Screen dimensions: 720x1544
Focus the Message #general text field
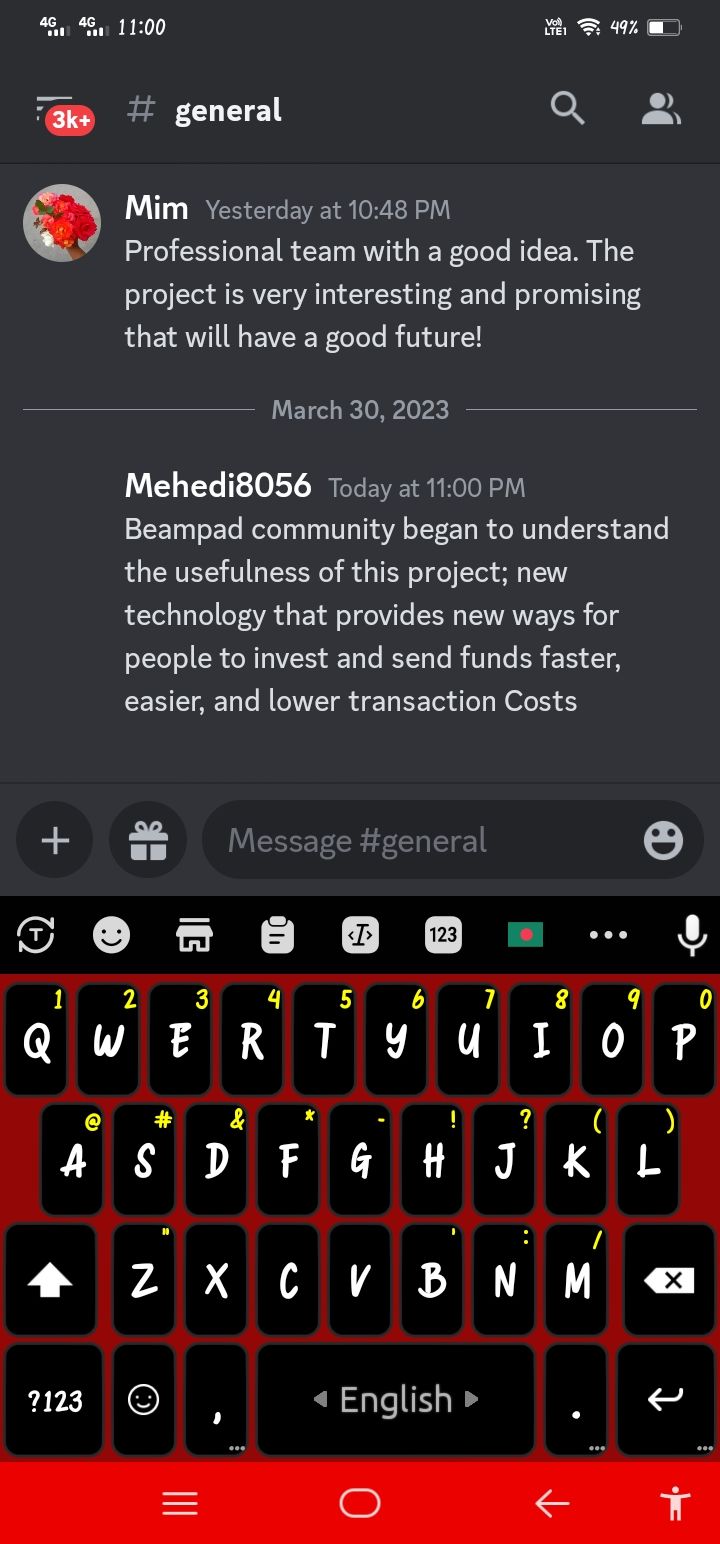(420, 840)
